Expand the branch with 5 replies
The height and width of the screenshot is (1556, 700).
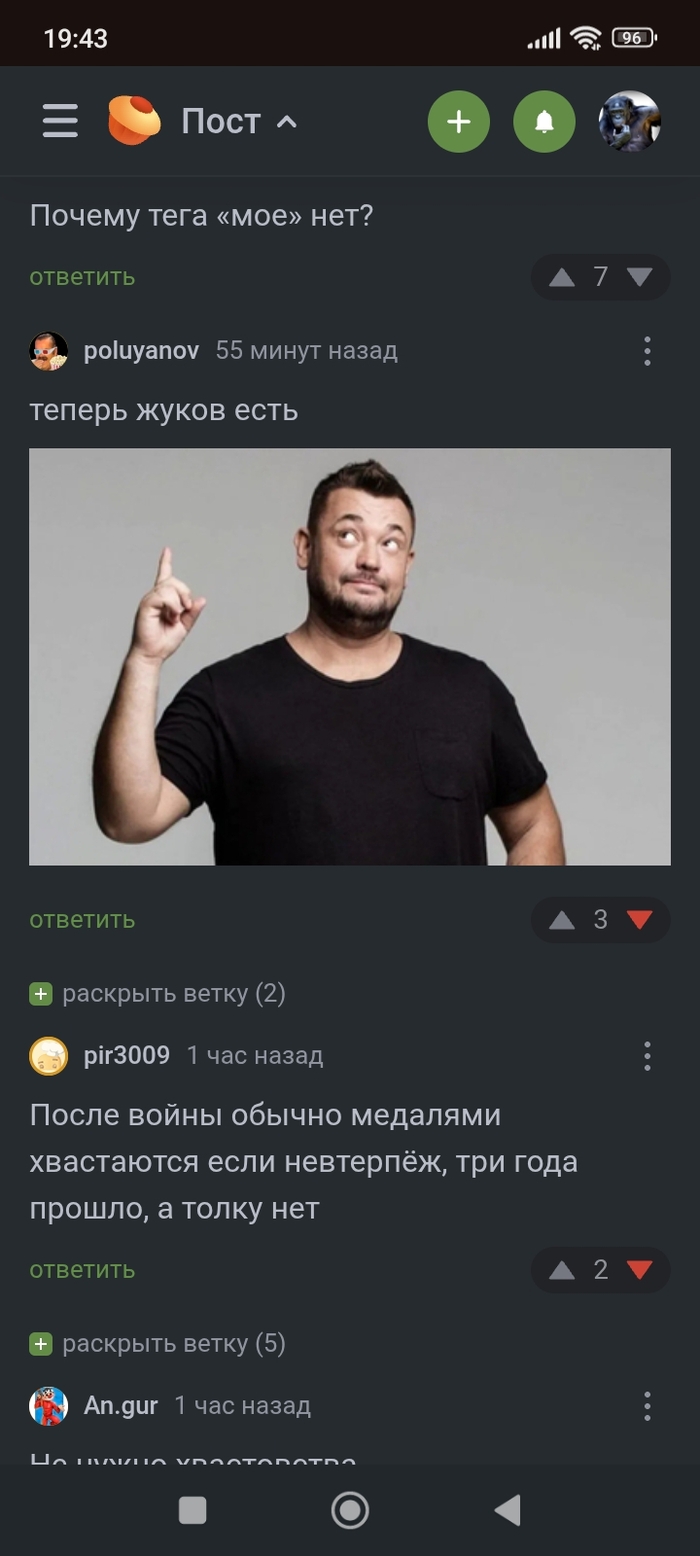coord(158,1344)
